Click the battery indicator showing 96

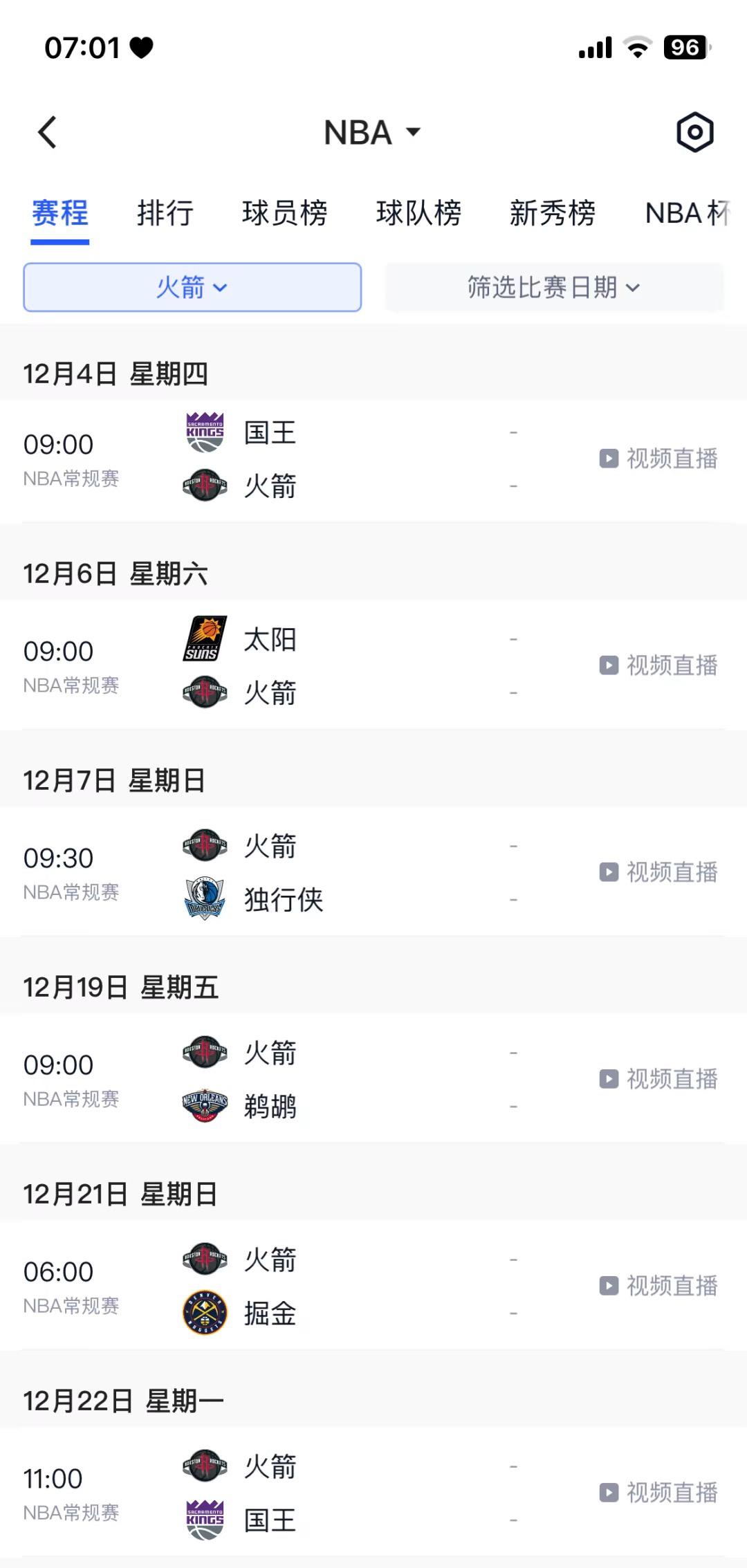[683, 47]
